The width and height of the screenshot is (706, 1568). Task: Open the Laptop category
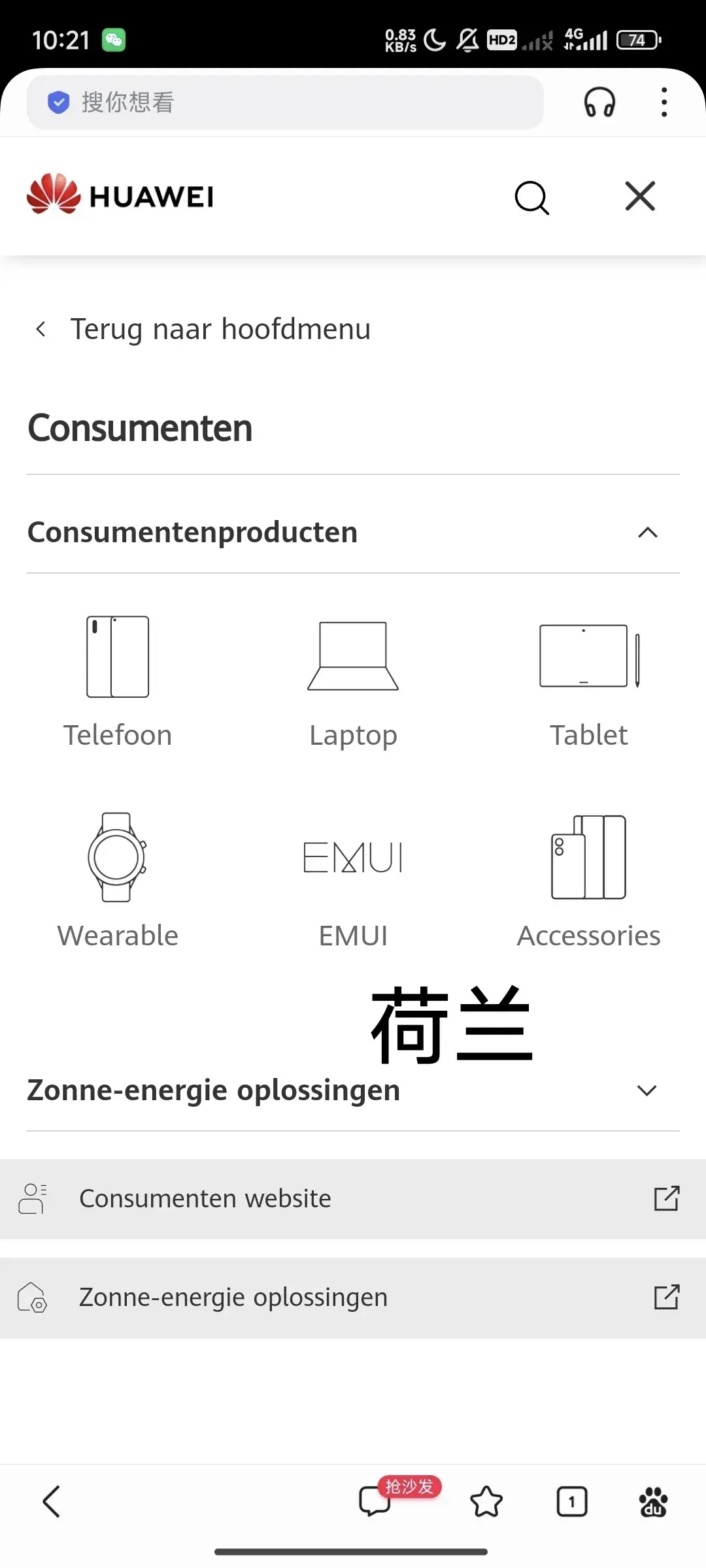pyautogui.click(x=353, y=679)
